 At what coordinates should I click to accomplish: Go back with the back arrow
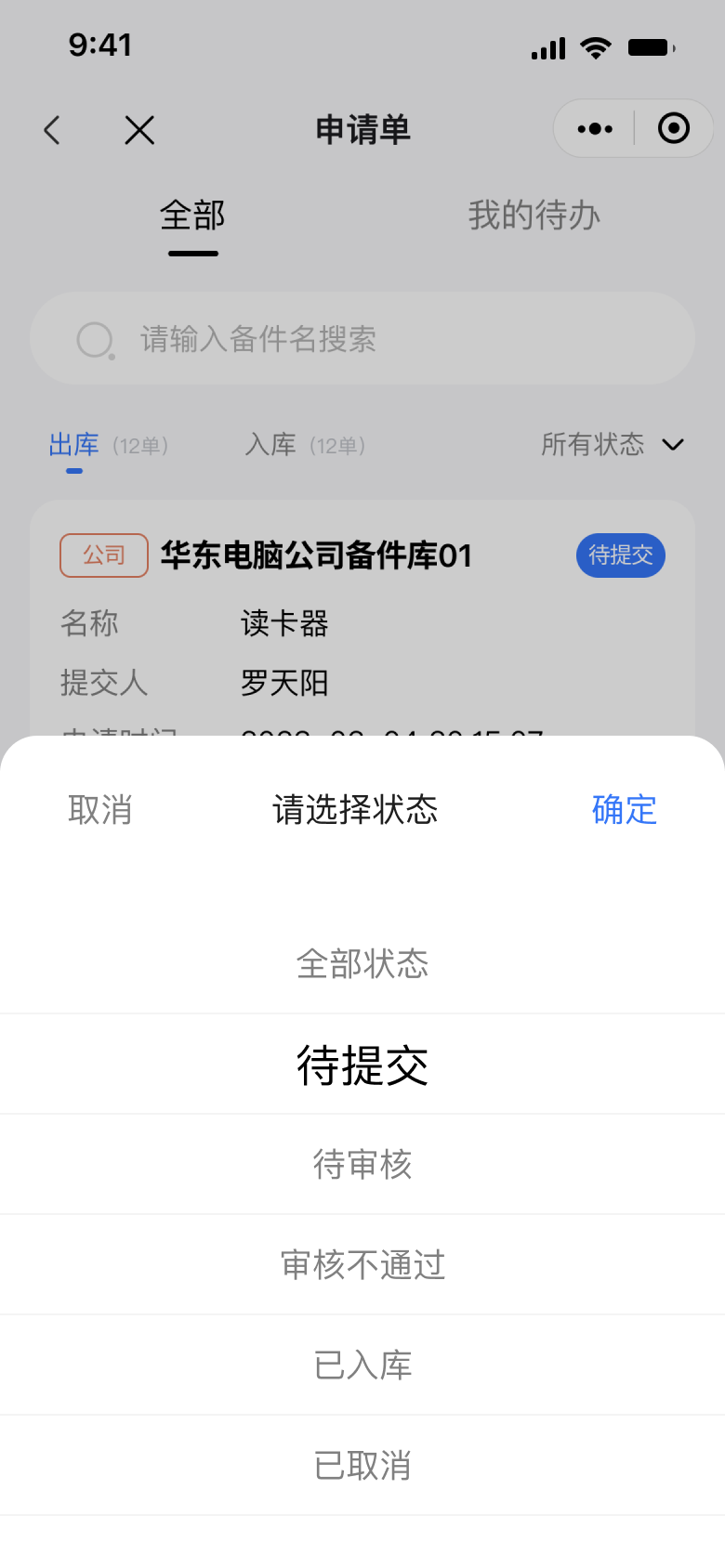point(52,130)
